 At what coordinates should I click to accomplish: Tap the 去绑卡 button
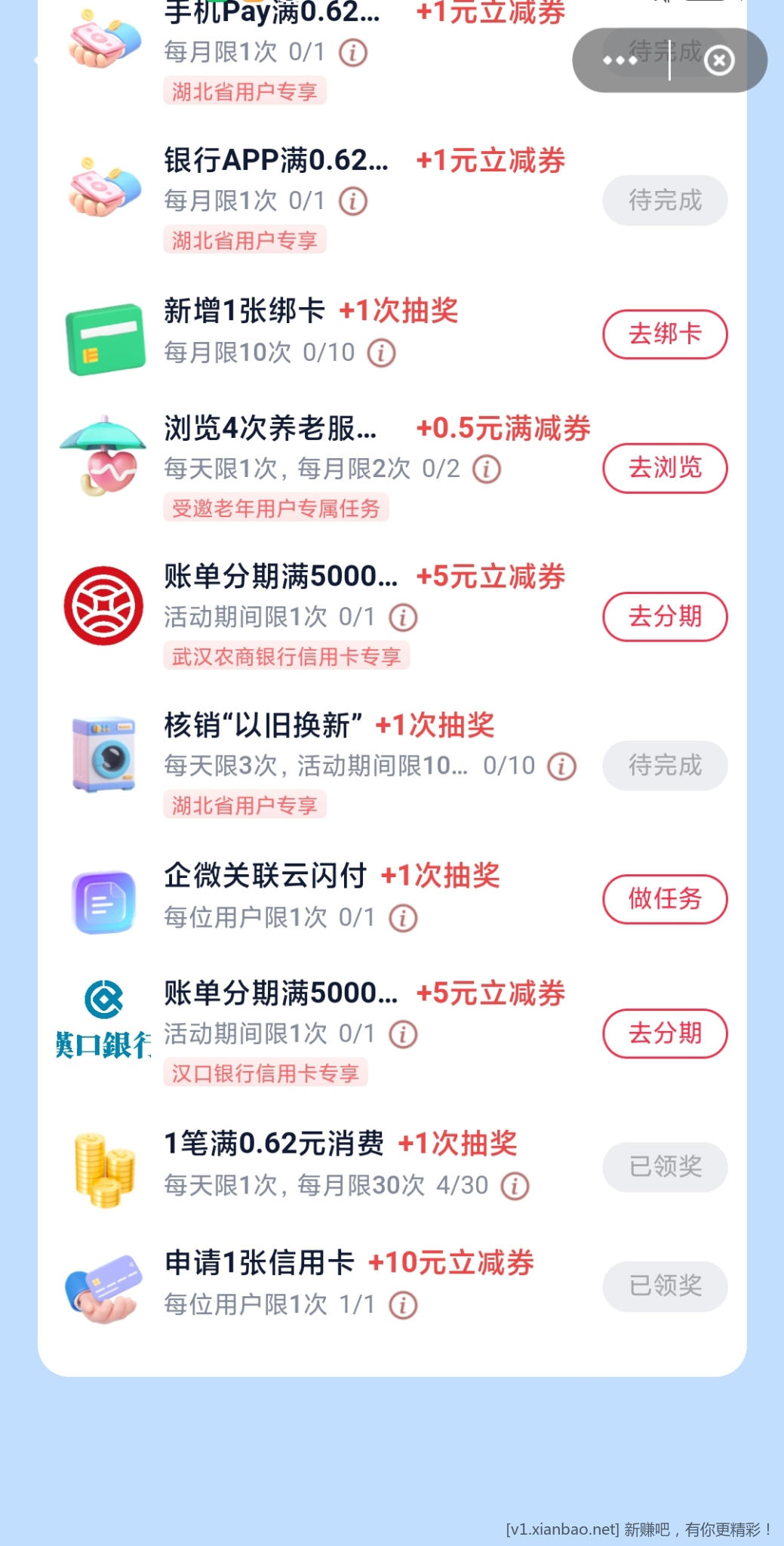[x=665, y=334]
